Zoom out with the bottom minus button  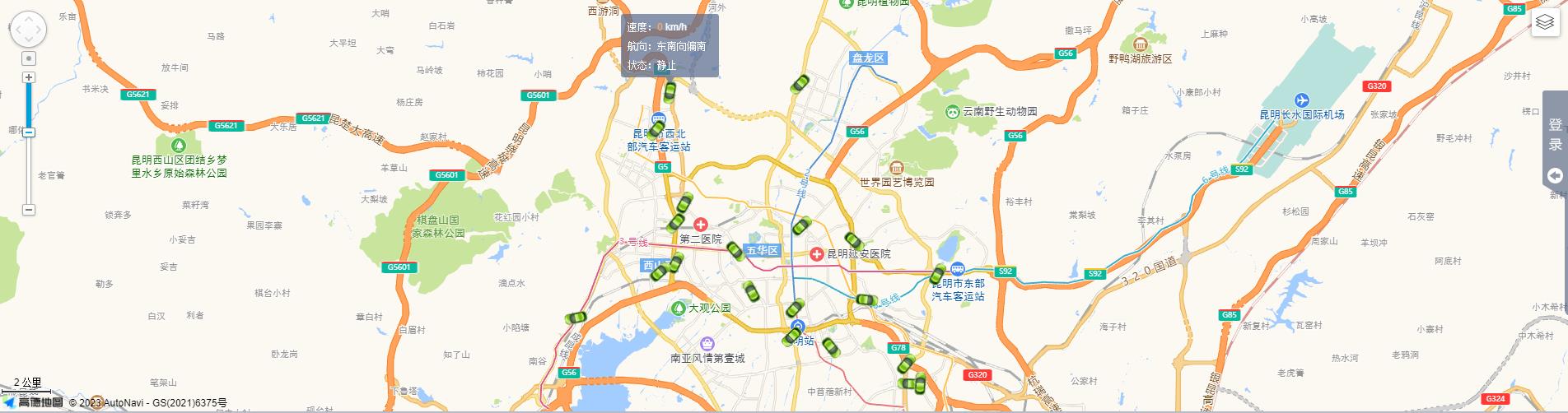tap(29, 210)
